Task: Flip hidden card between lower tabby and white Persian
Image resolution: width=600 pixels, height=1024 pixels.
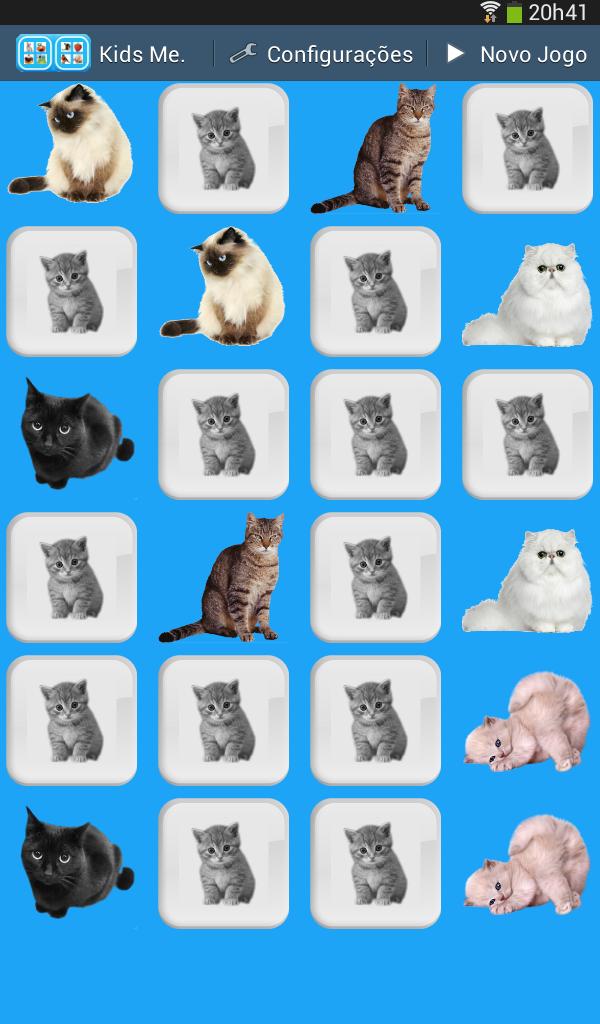Action: 376,577
